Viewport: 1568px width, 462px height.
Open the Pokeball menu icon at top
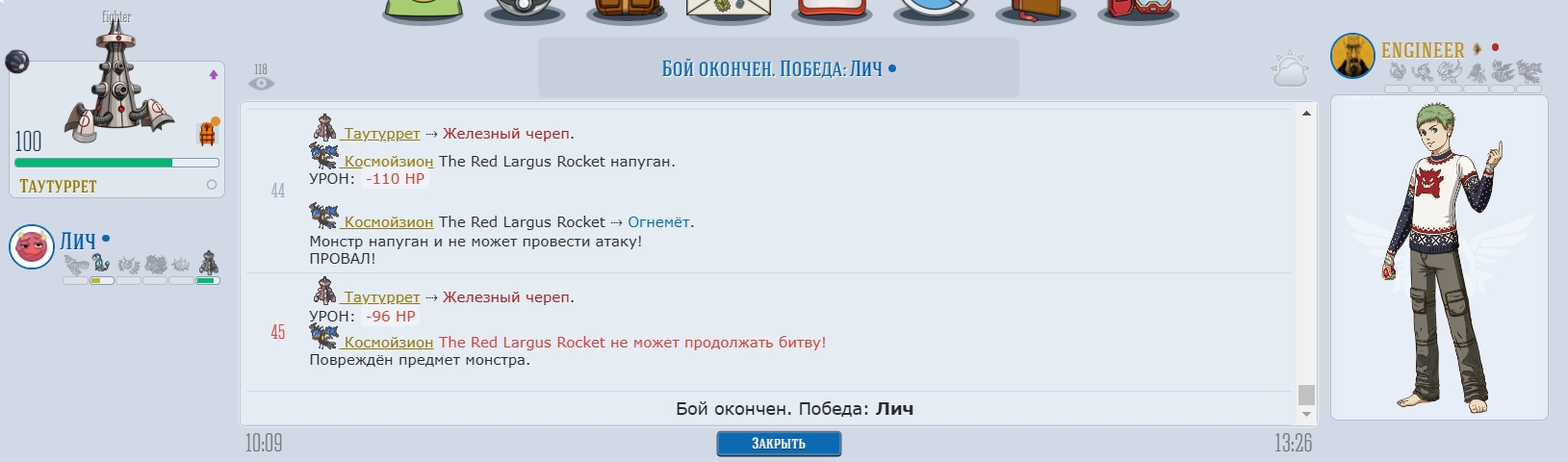coord(525,10)
